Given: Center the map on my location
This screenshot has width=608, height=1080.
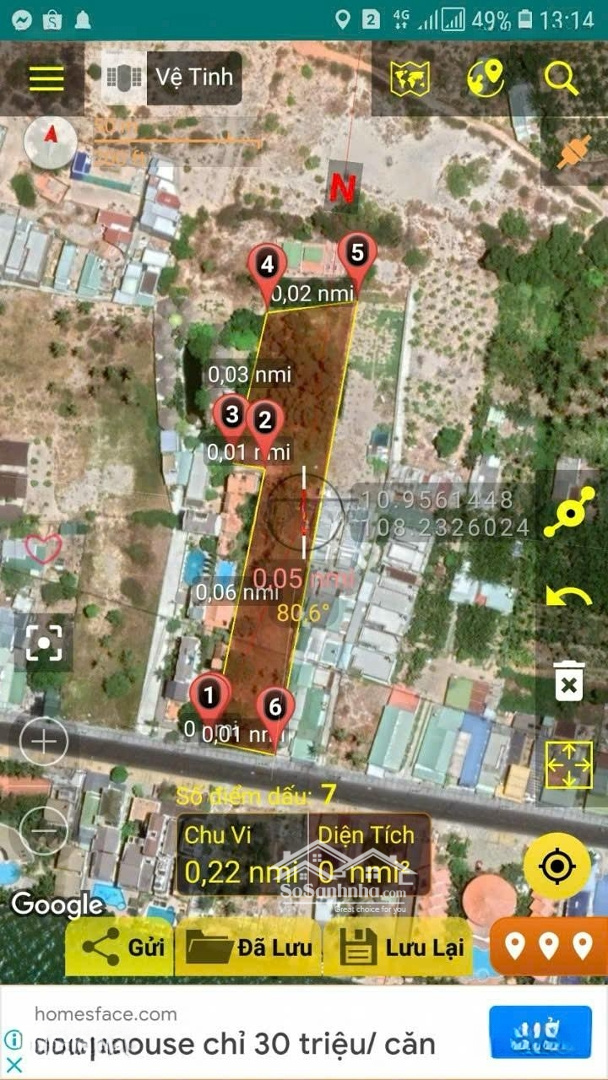Looking at the screenshot, I should 557,866.
